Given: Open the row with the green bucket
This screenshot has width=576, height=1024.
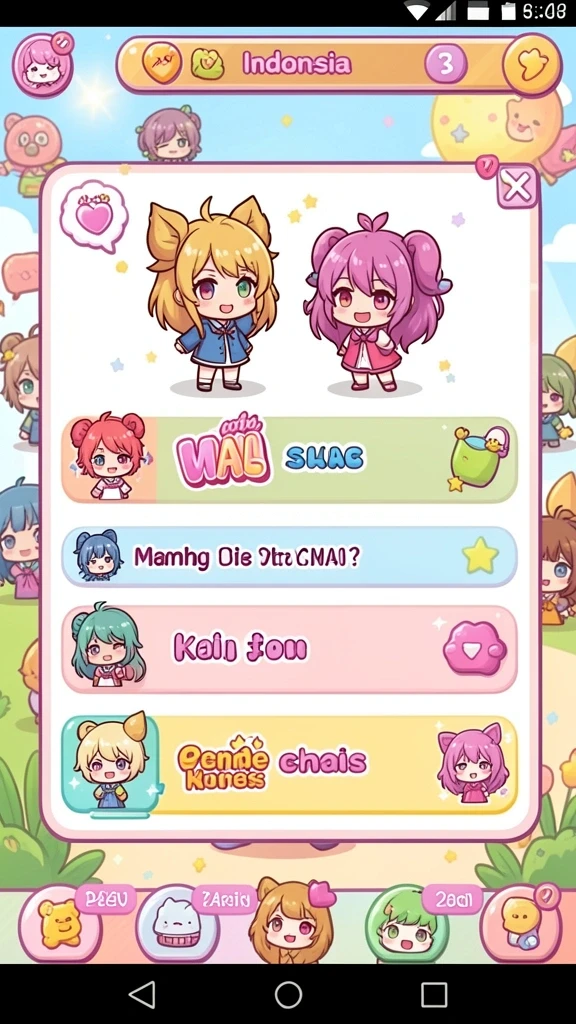Looking at the screenshot, I should 289,460.
